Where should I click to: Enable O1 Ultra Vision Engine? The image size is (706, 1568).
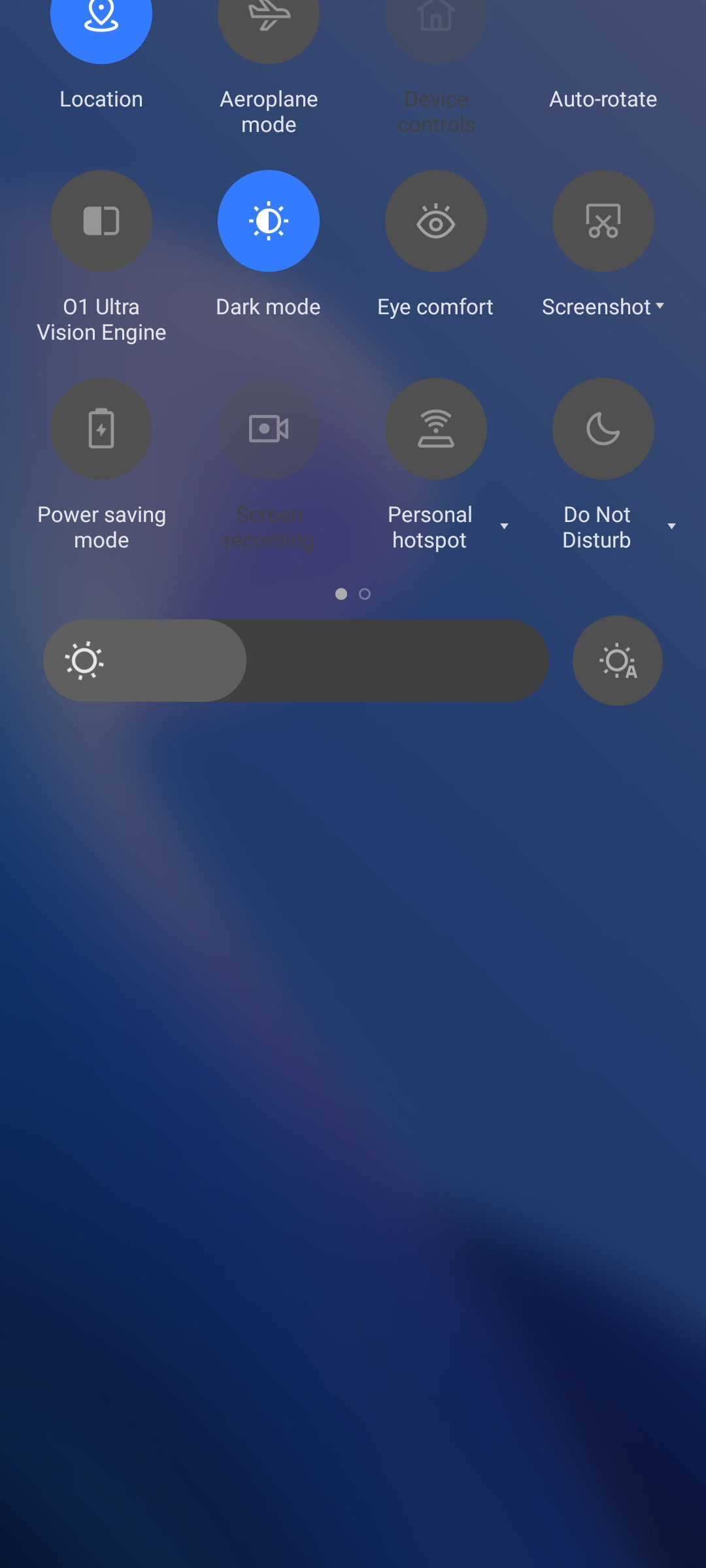(x=101, y=221)
